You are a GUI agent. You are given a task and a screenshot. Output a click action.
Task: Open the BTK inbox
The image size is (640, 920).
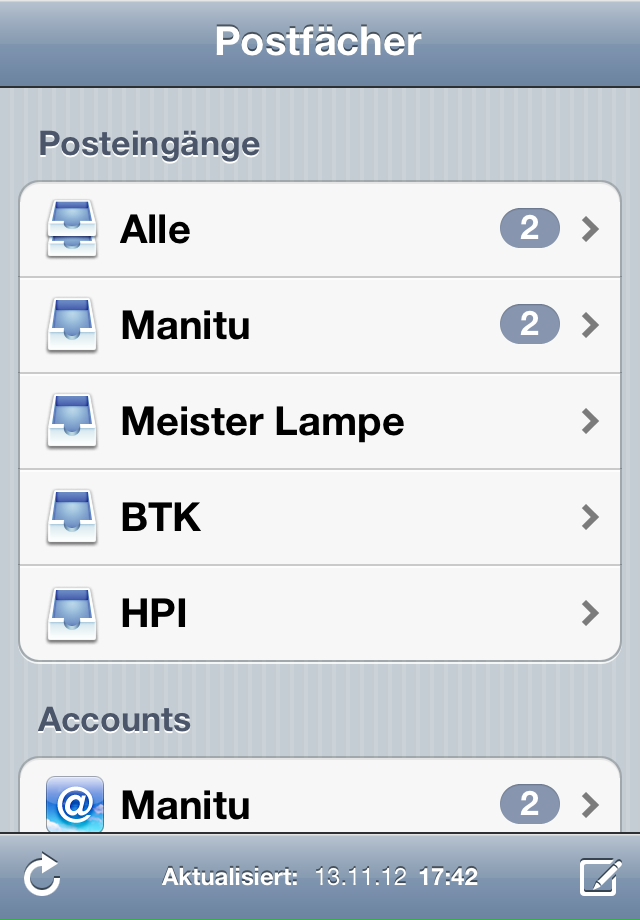point(320,517)
